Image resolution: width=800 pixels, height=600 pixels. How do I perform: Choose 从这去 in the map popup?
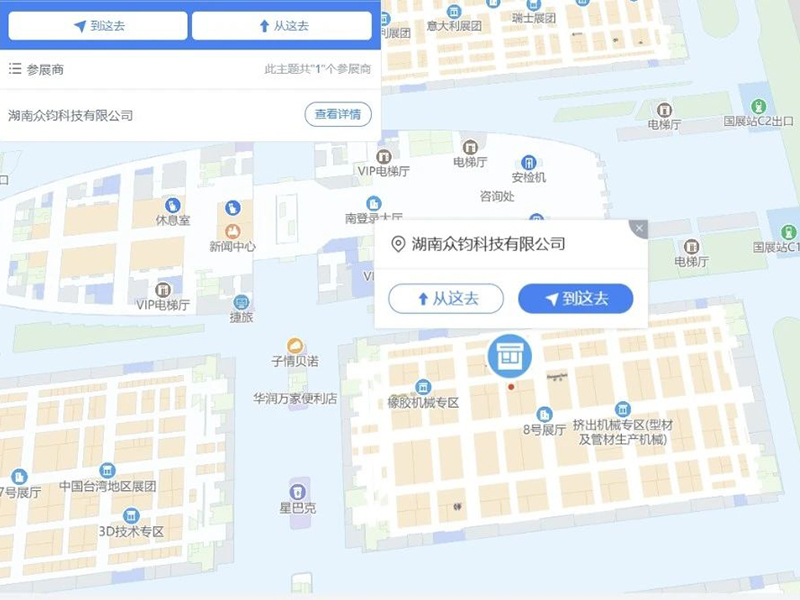(x=447, y=298)
